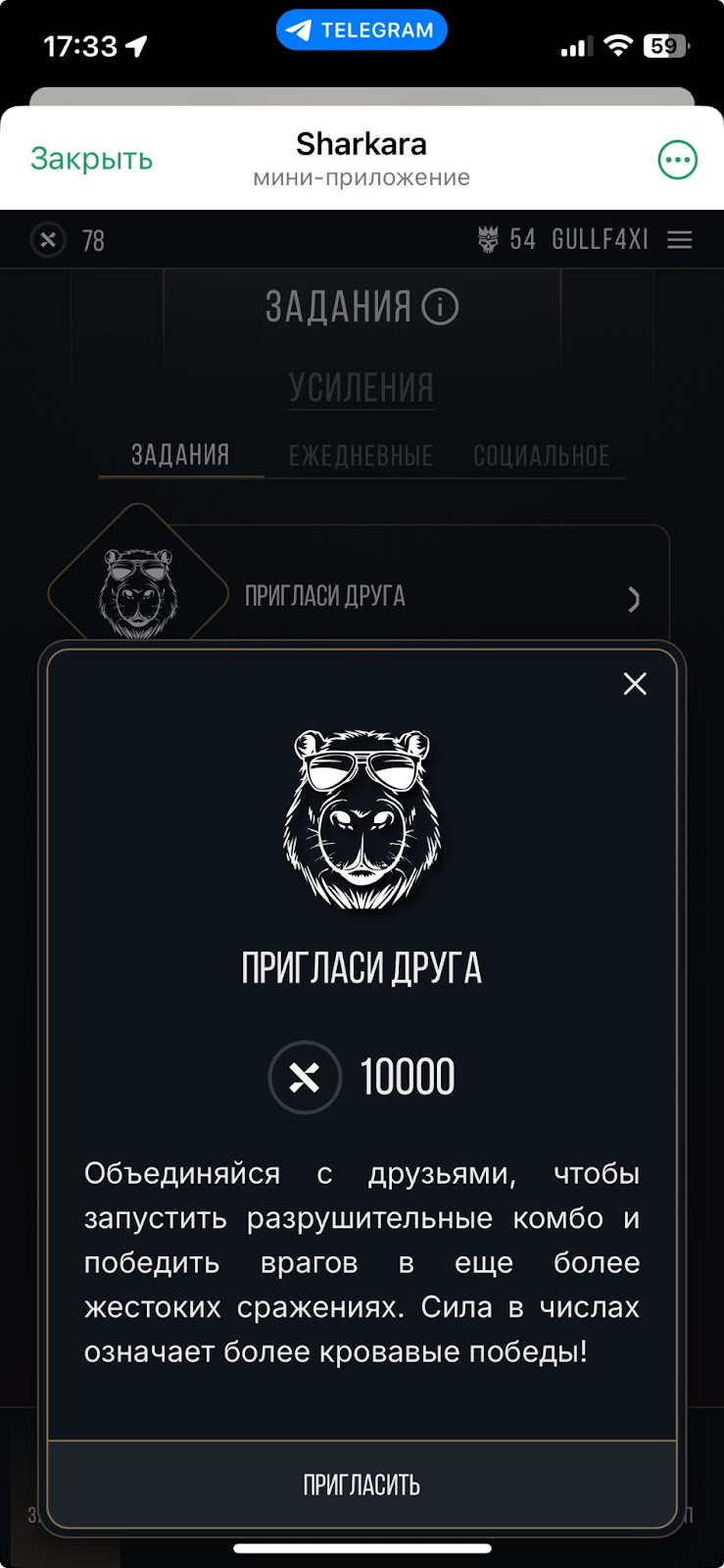Open the three-dots menu in the header
Viewport: 724px width, 1568px height.
click(677, 160)
